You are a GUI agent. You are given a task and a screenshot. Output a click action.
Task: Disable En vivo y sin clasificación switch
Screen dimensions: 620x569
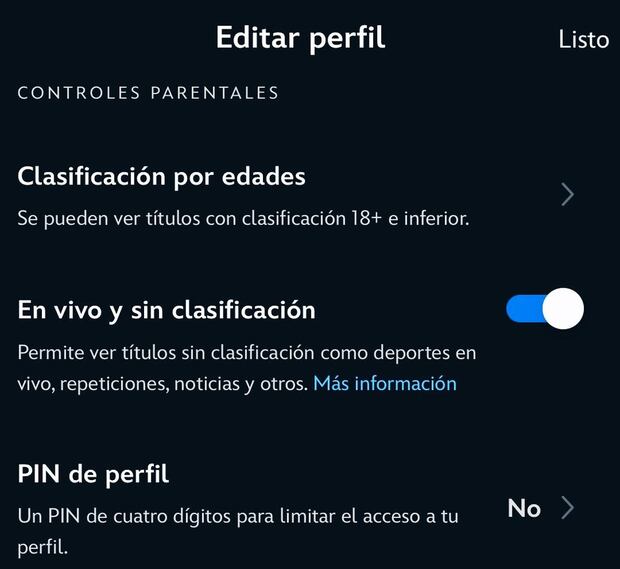click(x=544, y=310)
